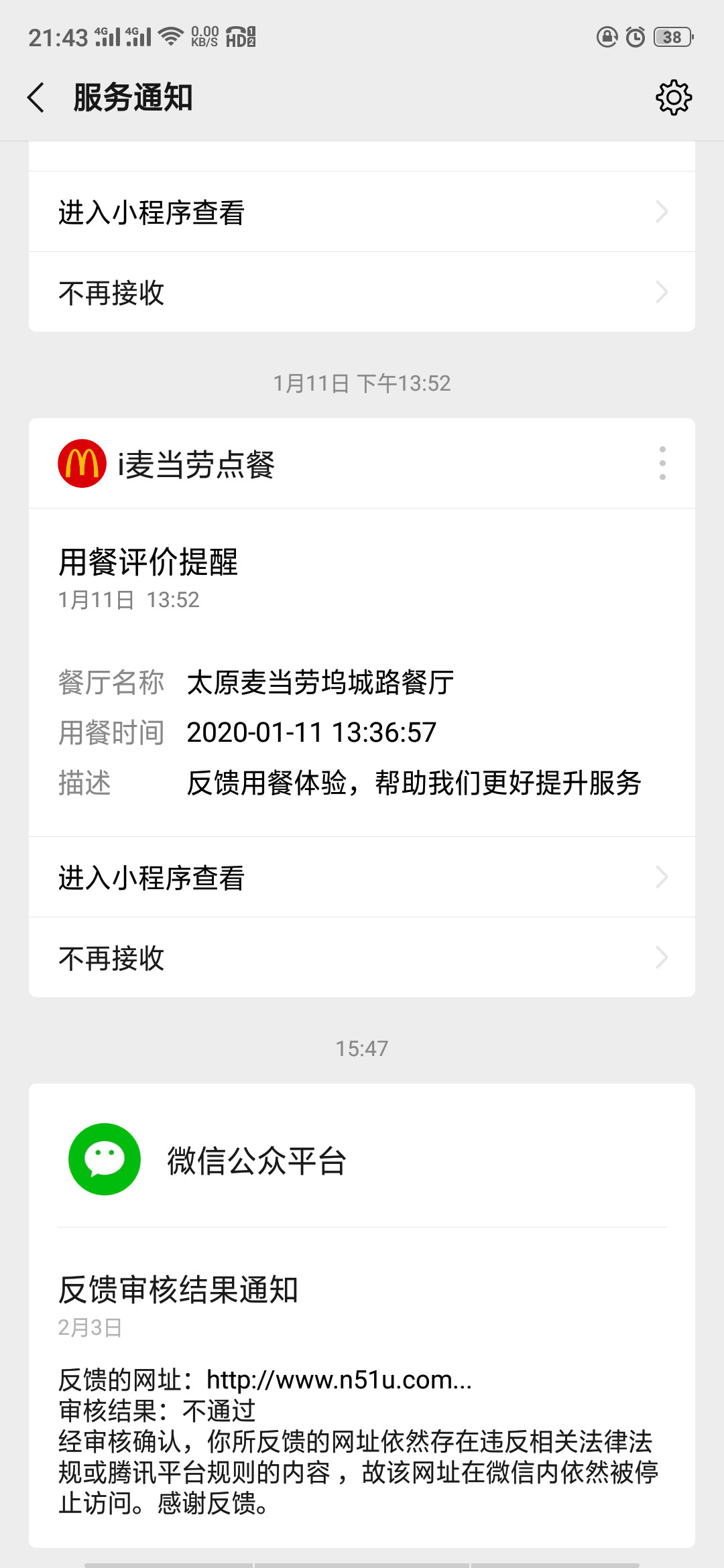The width and height of the screenshot is (724, 1568).
Task: Open the 微信公众平台 反馈审核结果通知 card
Action: coord(362,1316)
